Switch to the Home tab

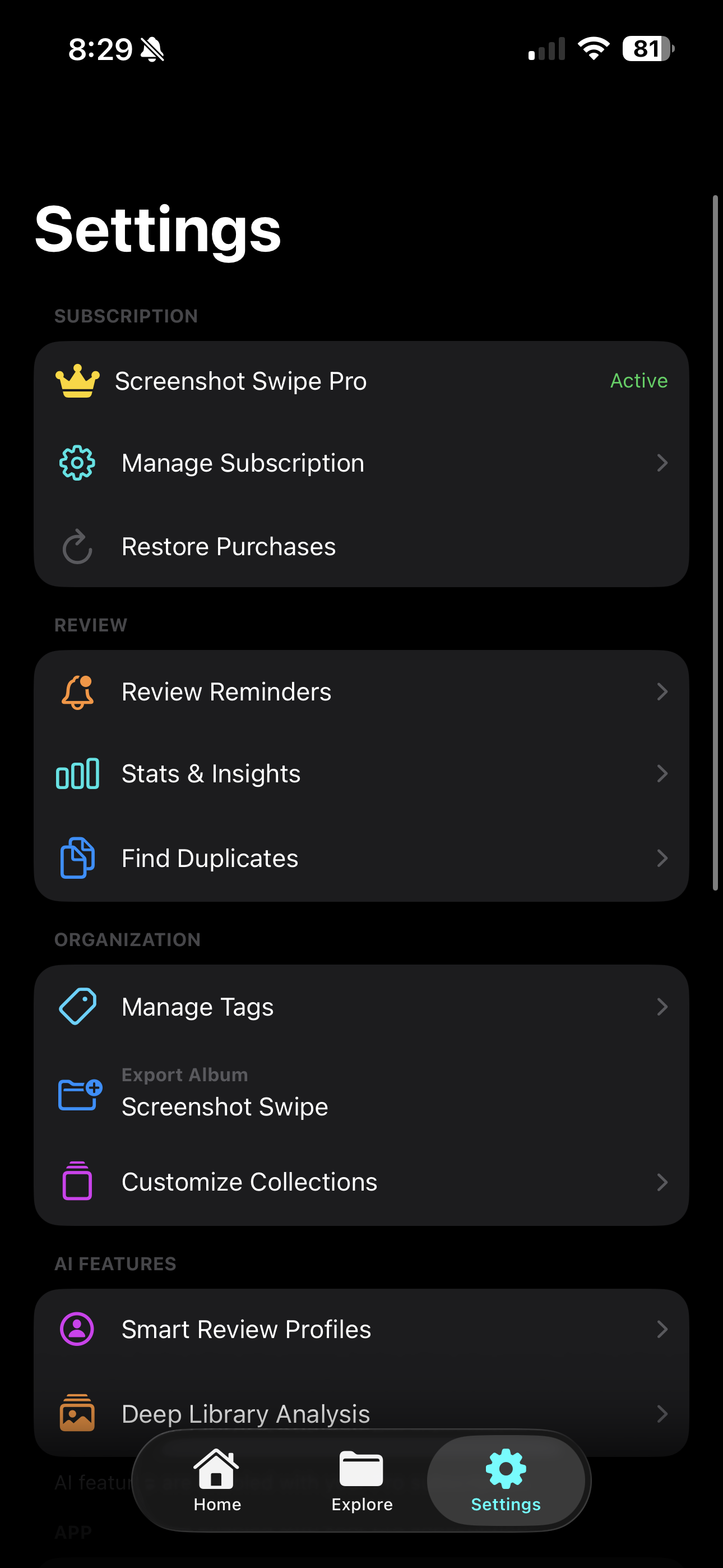click(x=217, y=1482)
